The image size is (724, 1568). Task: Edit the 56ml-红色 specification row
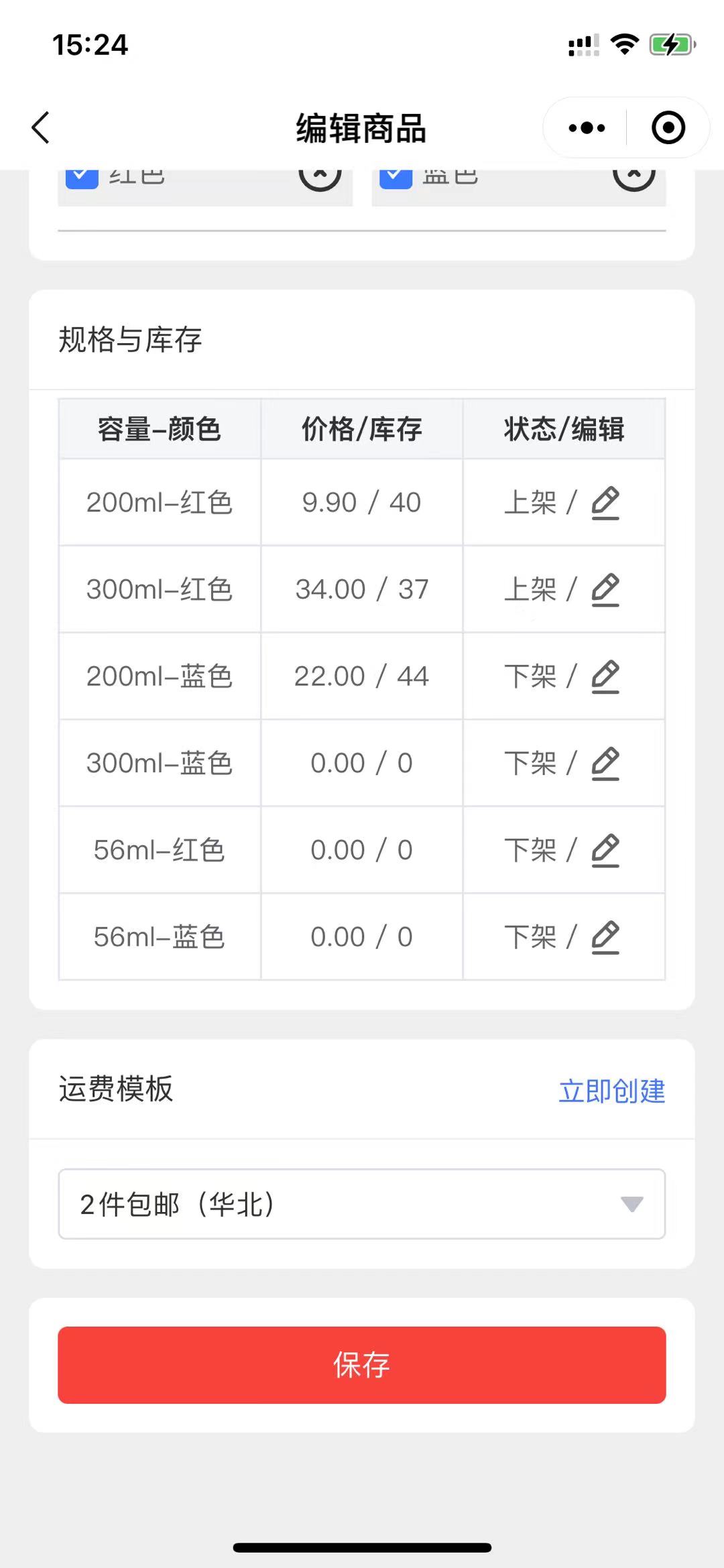tap(604, 851)
